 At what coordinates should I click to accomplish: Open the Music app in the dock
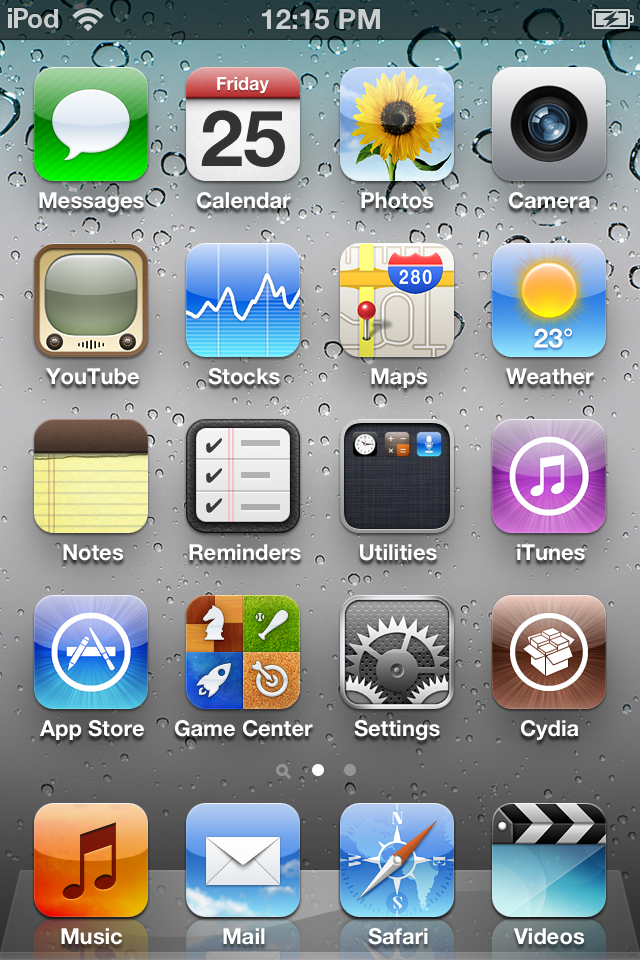(x=91, y=860)
